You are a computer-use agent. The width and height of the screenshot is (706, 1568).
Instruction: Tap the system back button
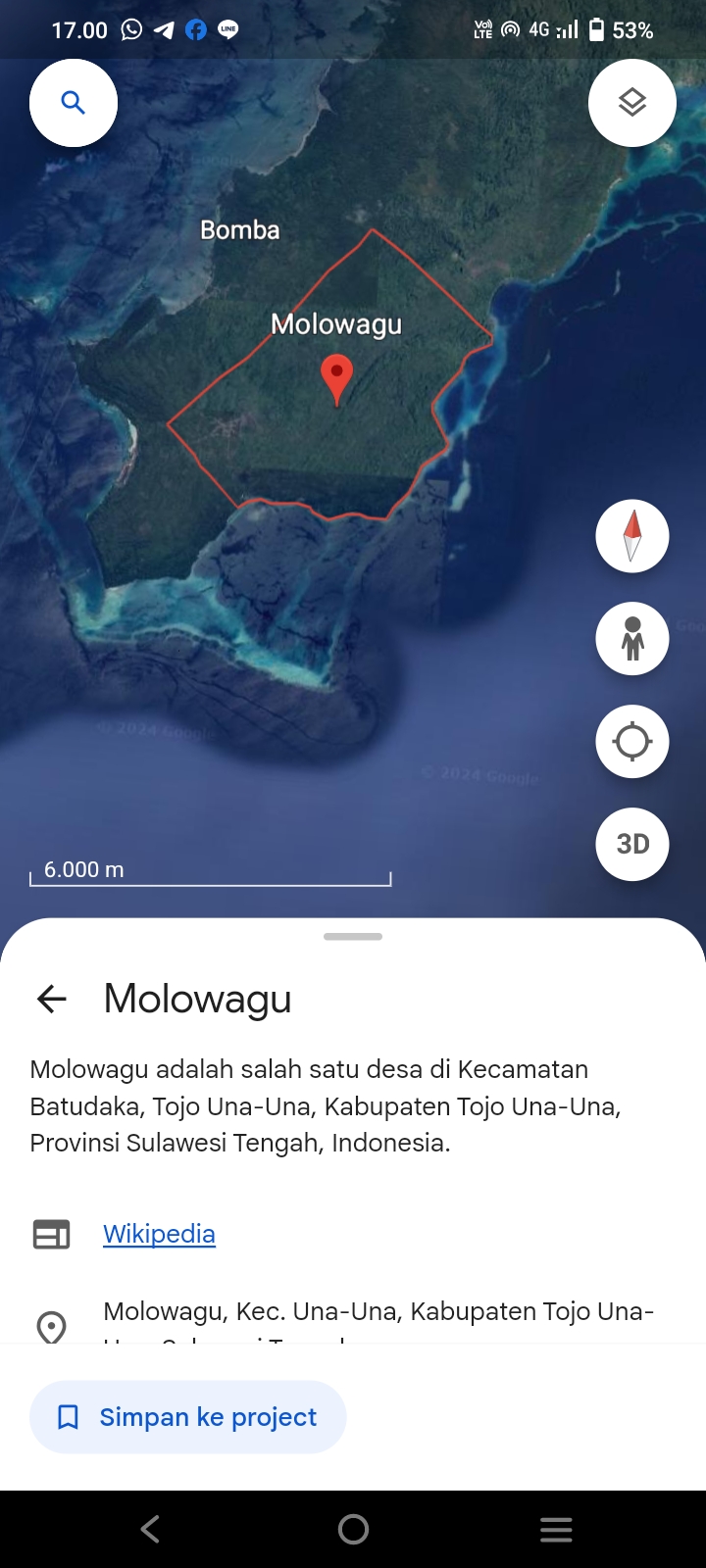point(150,1529)
